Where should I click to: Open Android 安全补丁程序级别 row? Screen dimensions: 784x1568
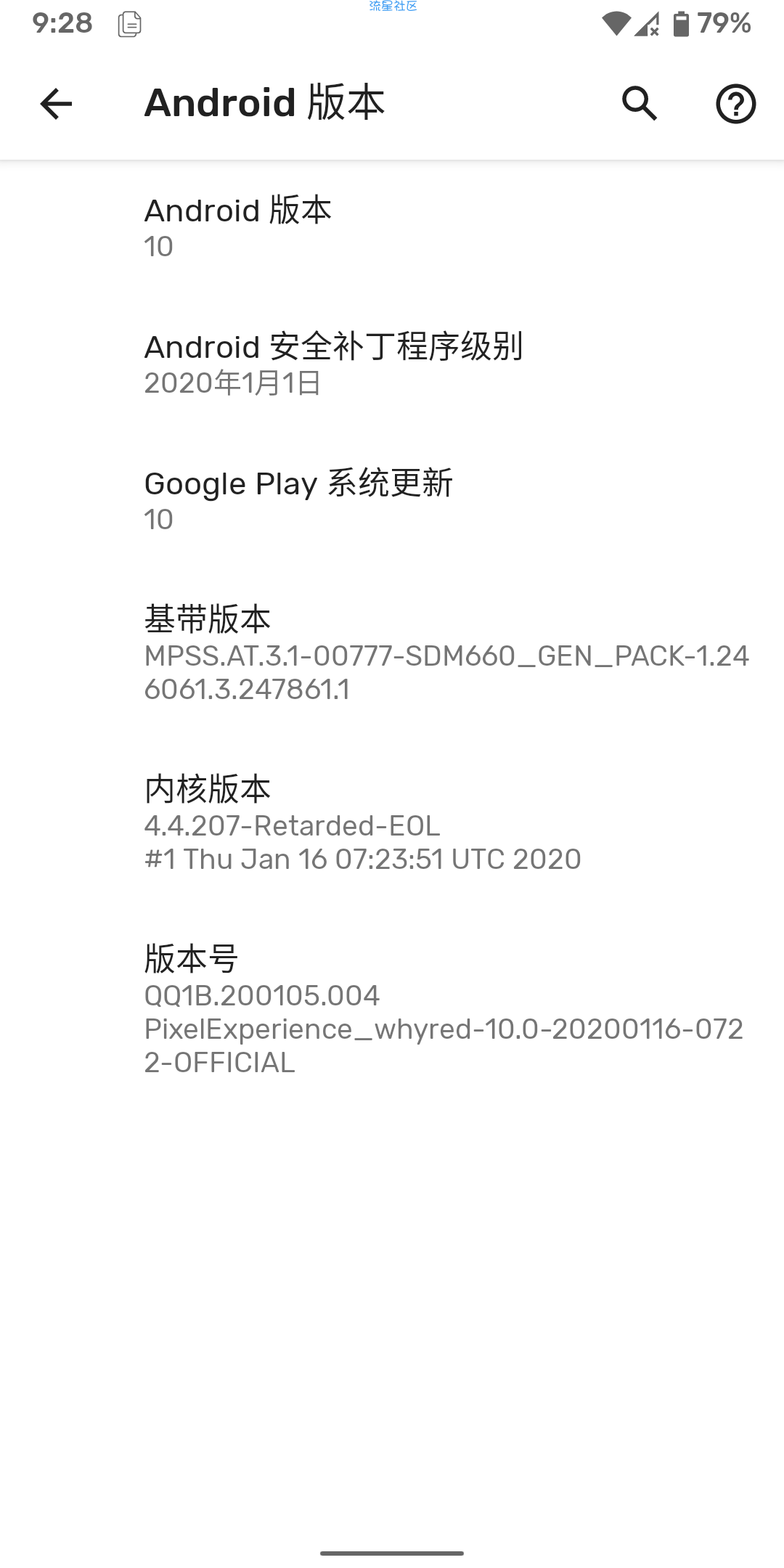tap(392, 364)
